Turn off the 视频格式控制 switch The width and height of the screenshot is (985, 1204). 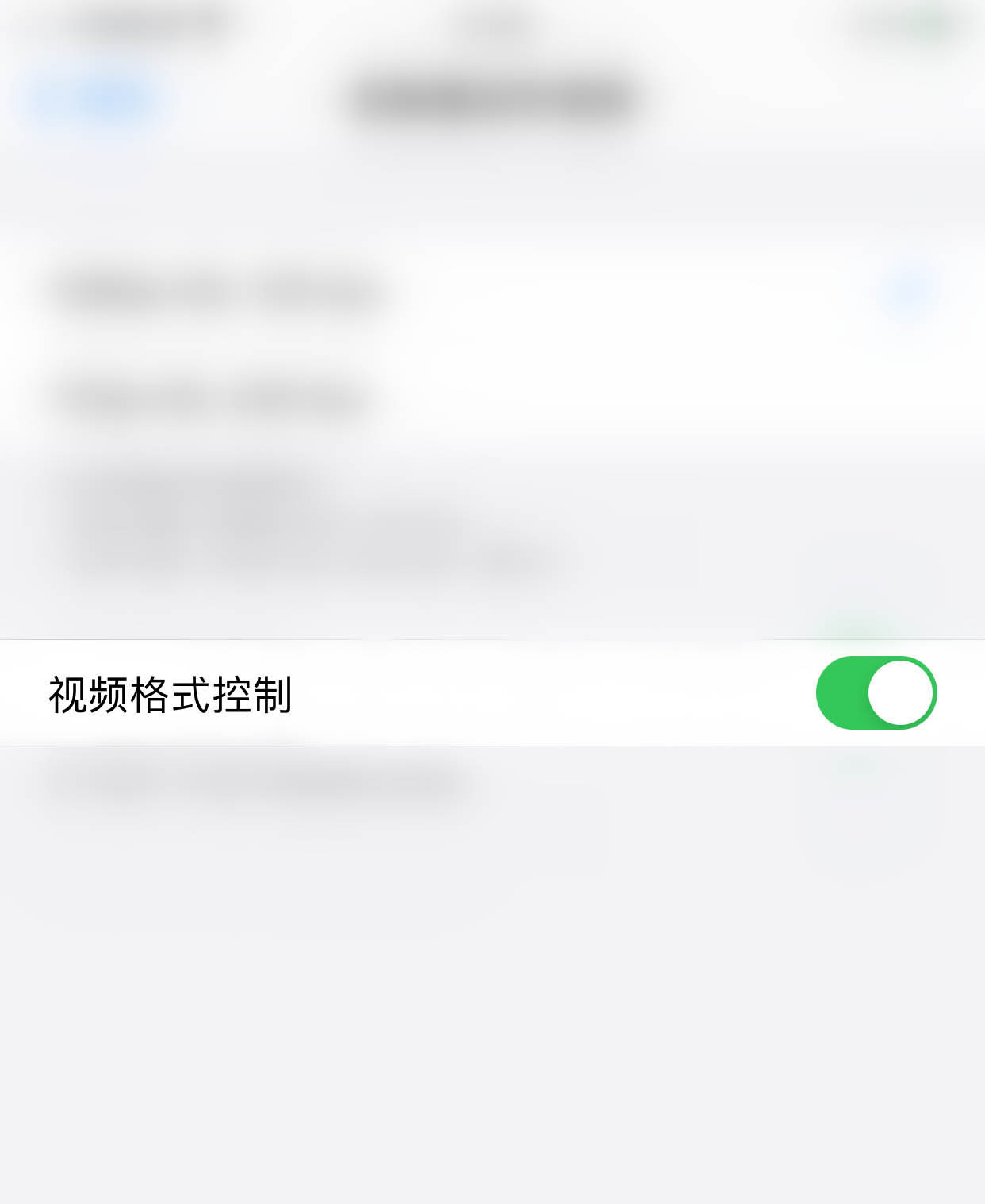(876, 692)
